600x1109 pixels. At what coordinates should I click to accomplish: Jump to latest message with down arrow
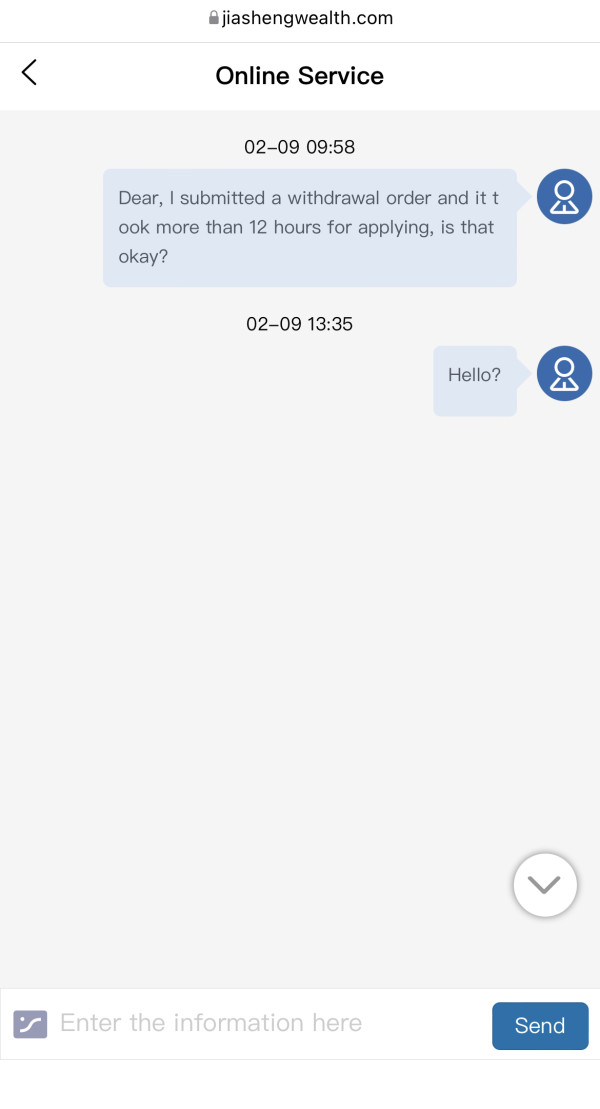click(545, 885)
